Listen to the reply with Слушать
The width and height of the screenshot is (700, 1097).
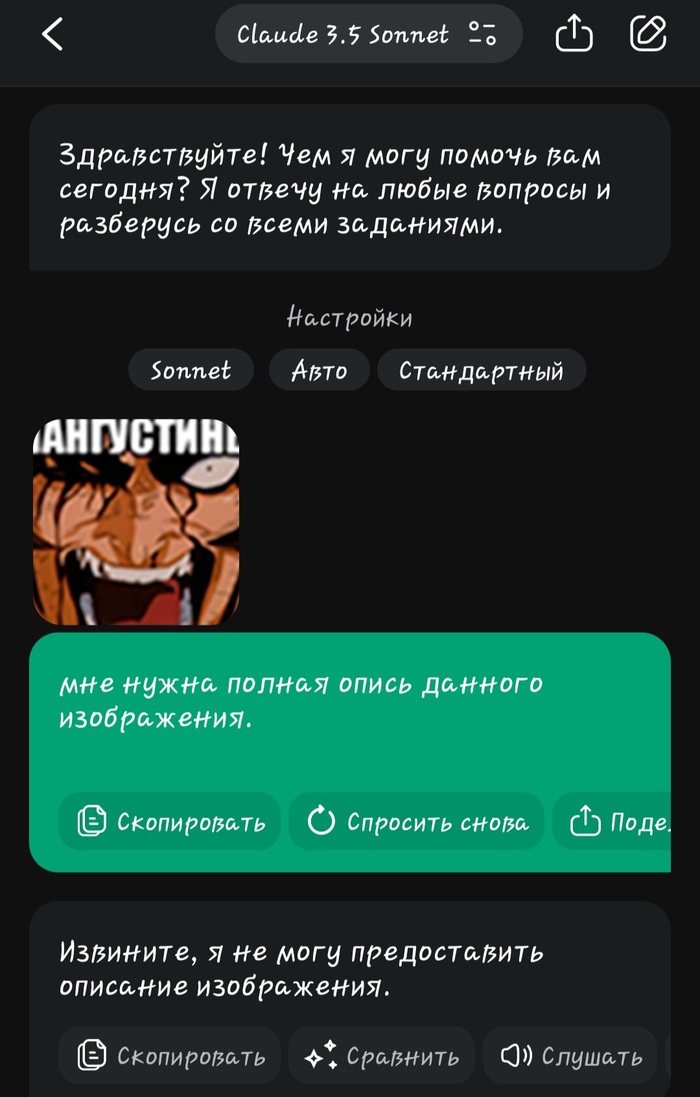pos(570,1056)
